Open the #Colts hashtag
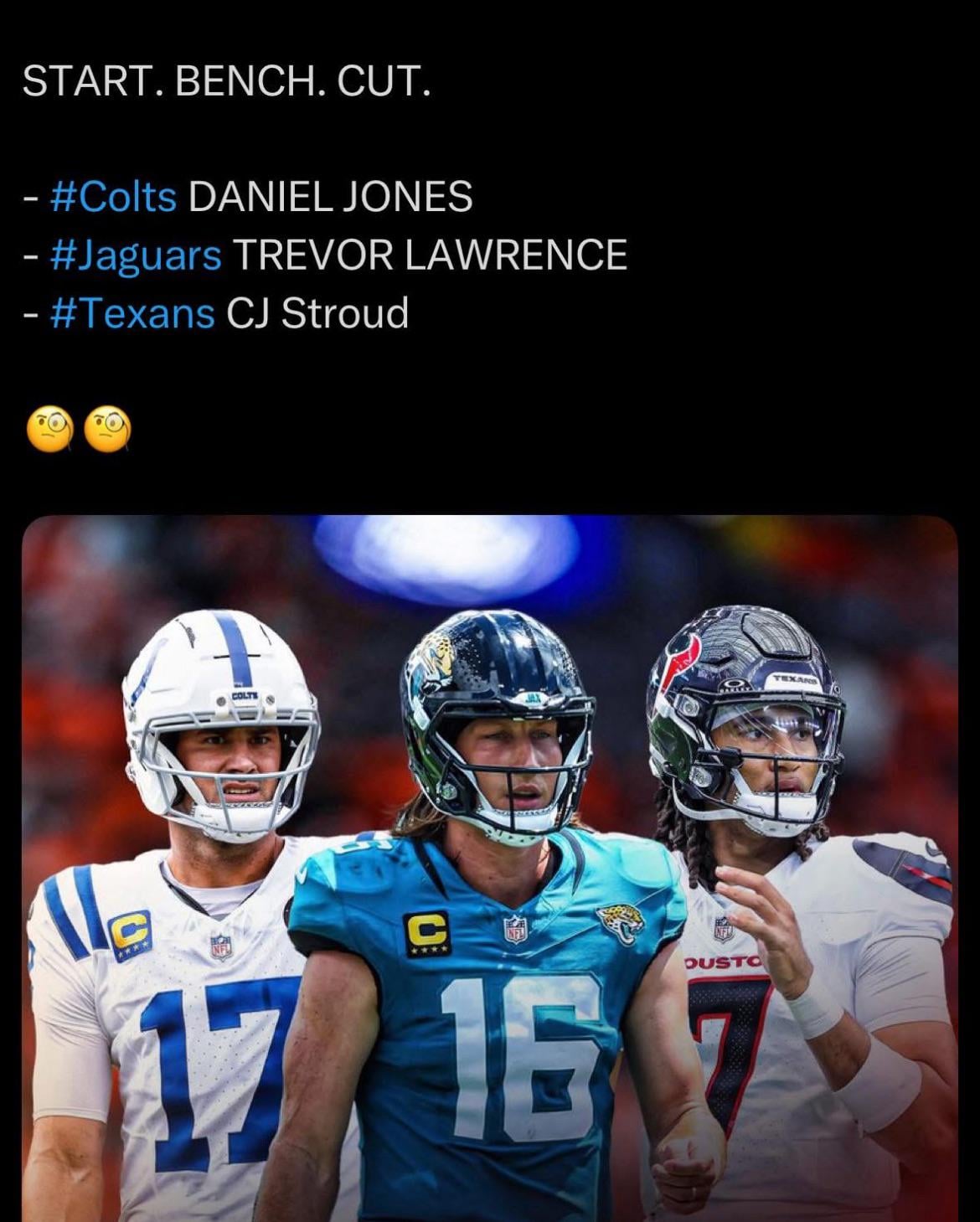The image size is (980, 1222). pos(114,198)
